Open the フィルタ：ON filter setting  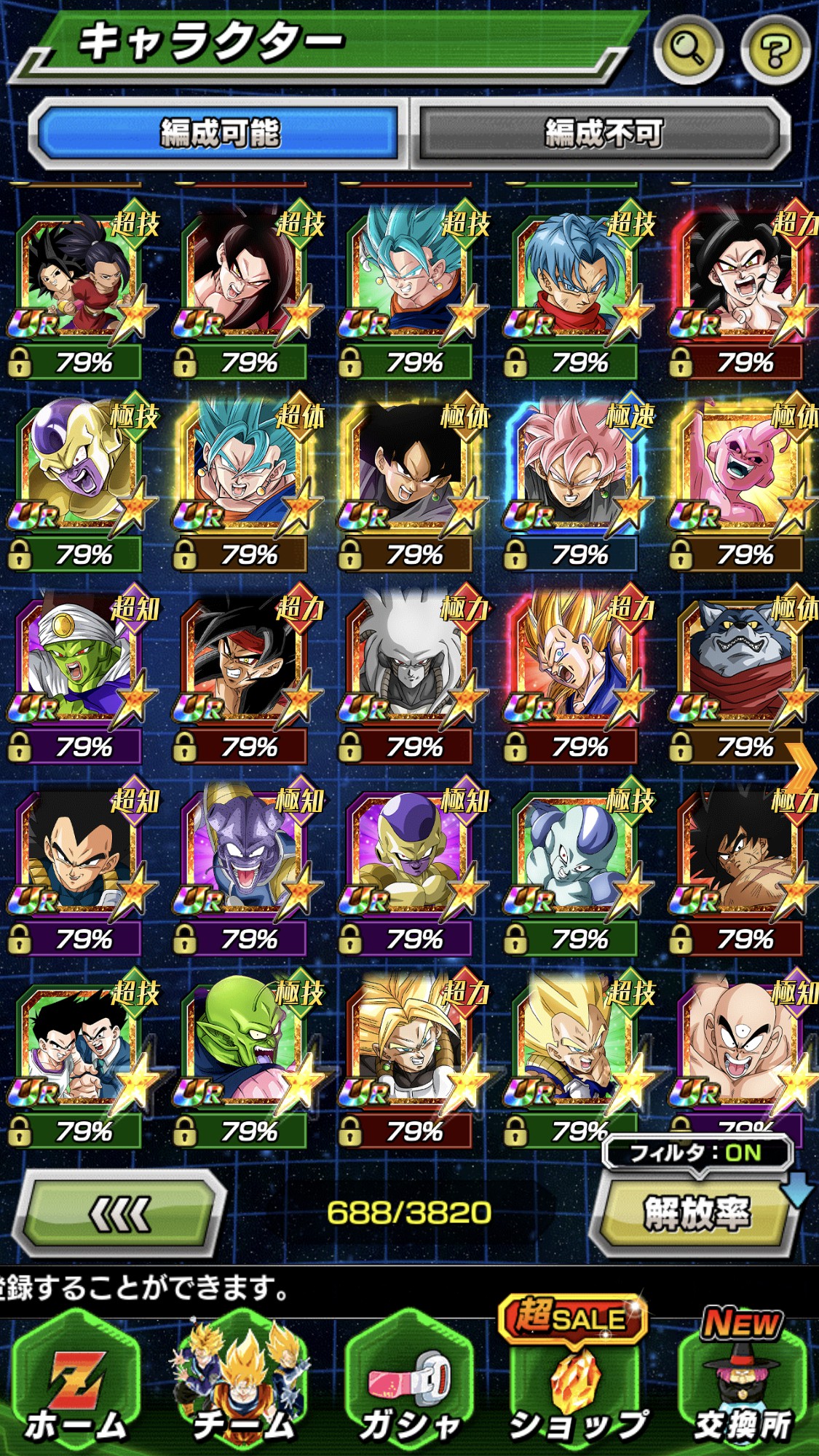coord(696,1153)
